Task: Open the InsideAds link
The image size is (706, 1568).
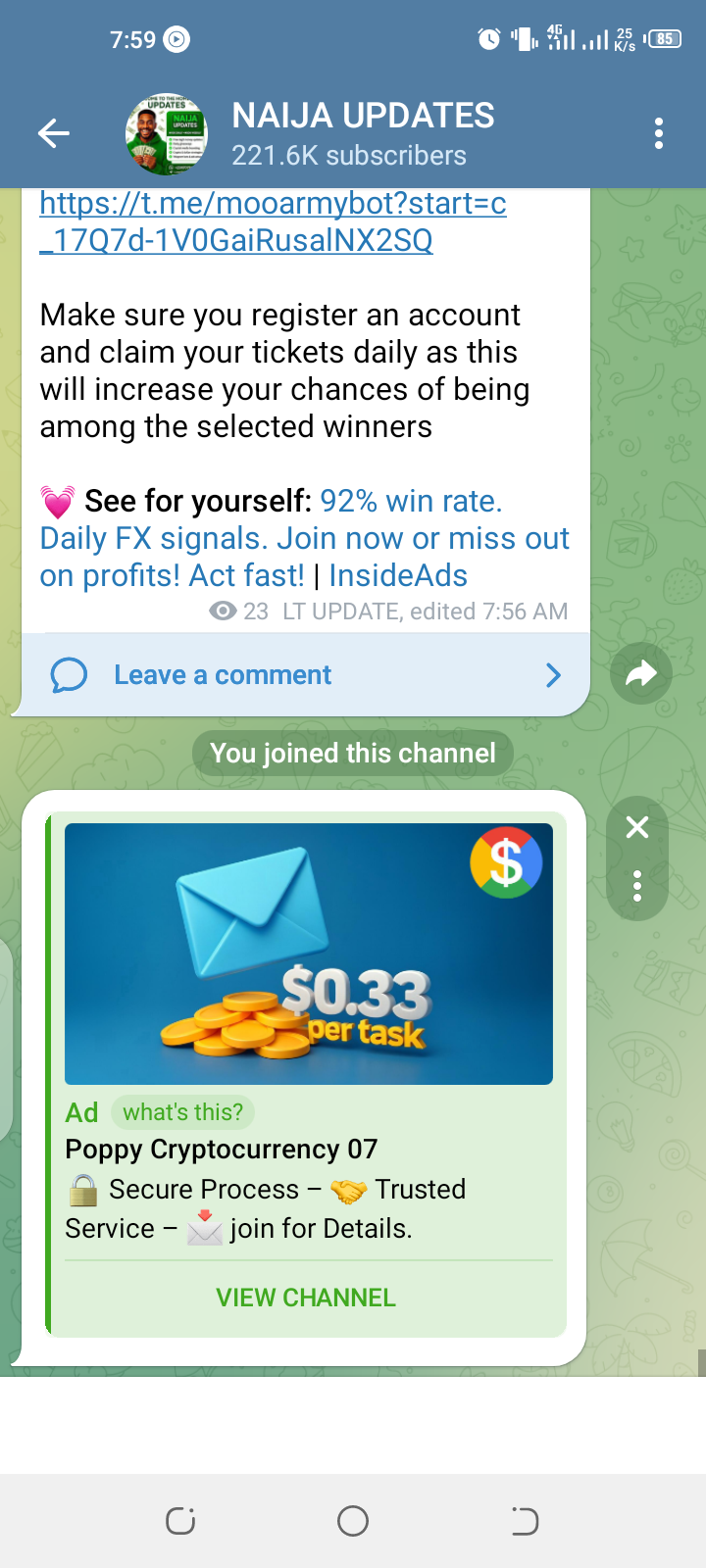Action: [x=398, y=575]
